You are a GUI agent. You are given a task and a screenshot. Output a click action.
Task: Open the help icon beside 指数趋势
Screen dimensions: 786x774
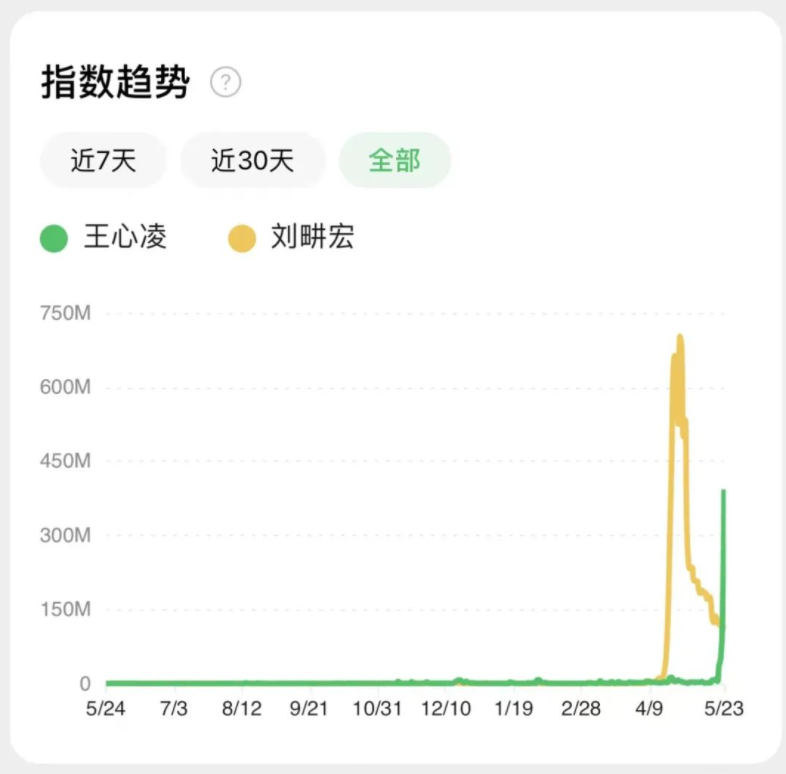[x=226, y=82]
